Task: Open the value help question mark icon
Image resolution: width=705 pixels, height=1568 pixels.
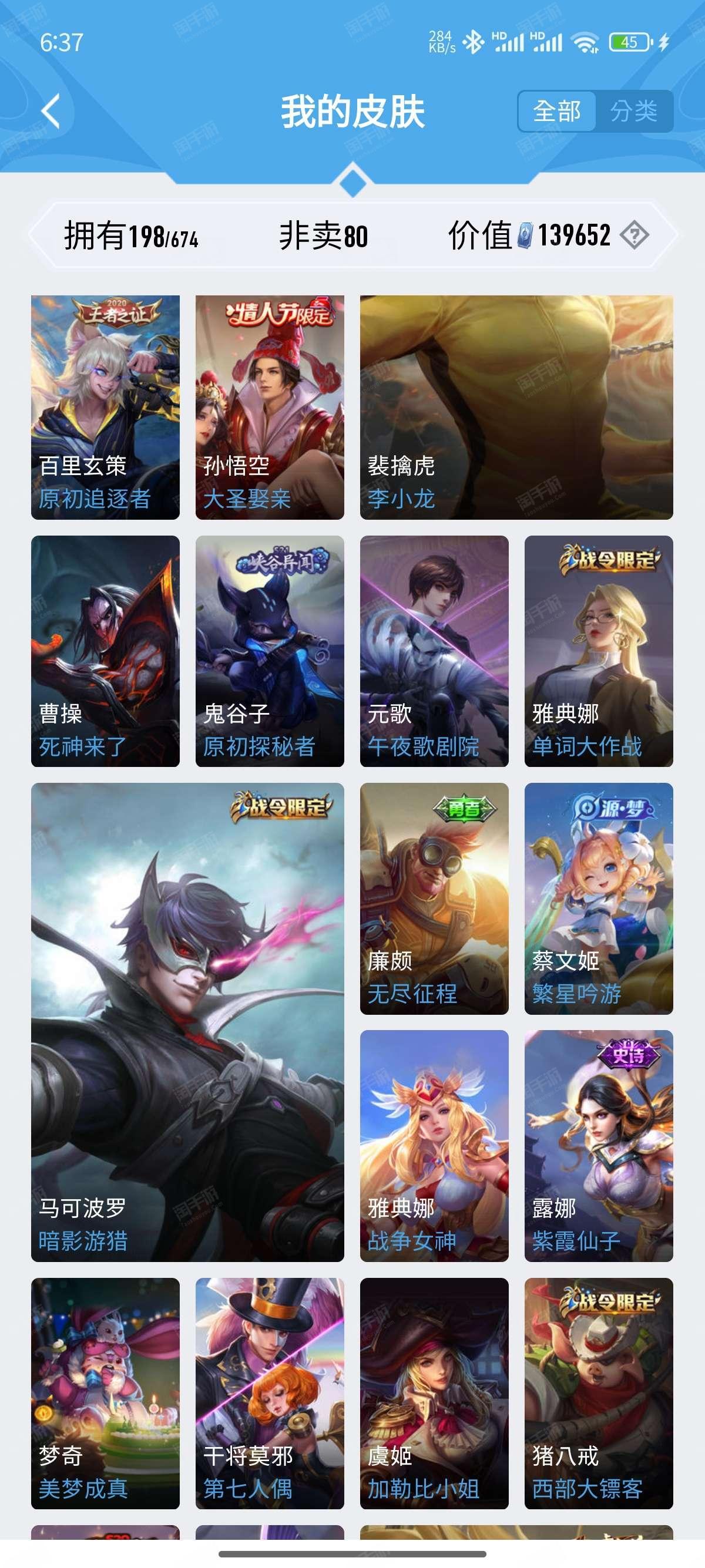Action: click(x=634, y=235)
